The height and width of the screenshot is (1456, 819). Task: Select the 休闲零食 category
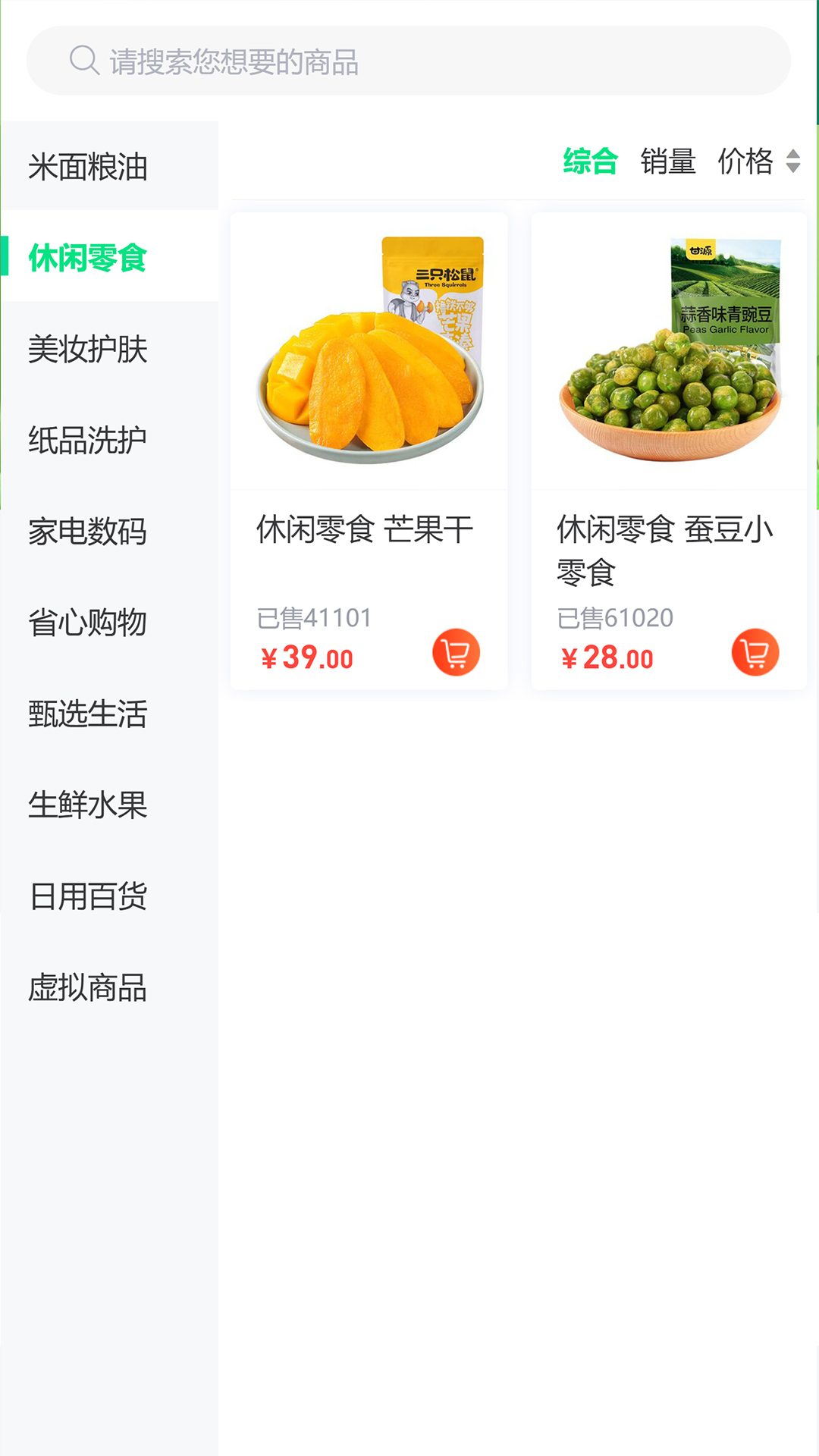pos(89,257)
